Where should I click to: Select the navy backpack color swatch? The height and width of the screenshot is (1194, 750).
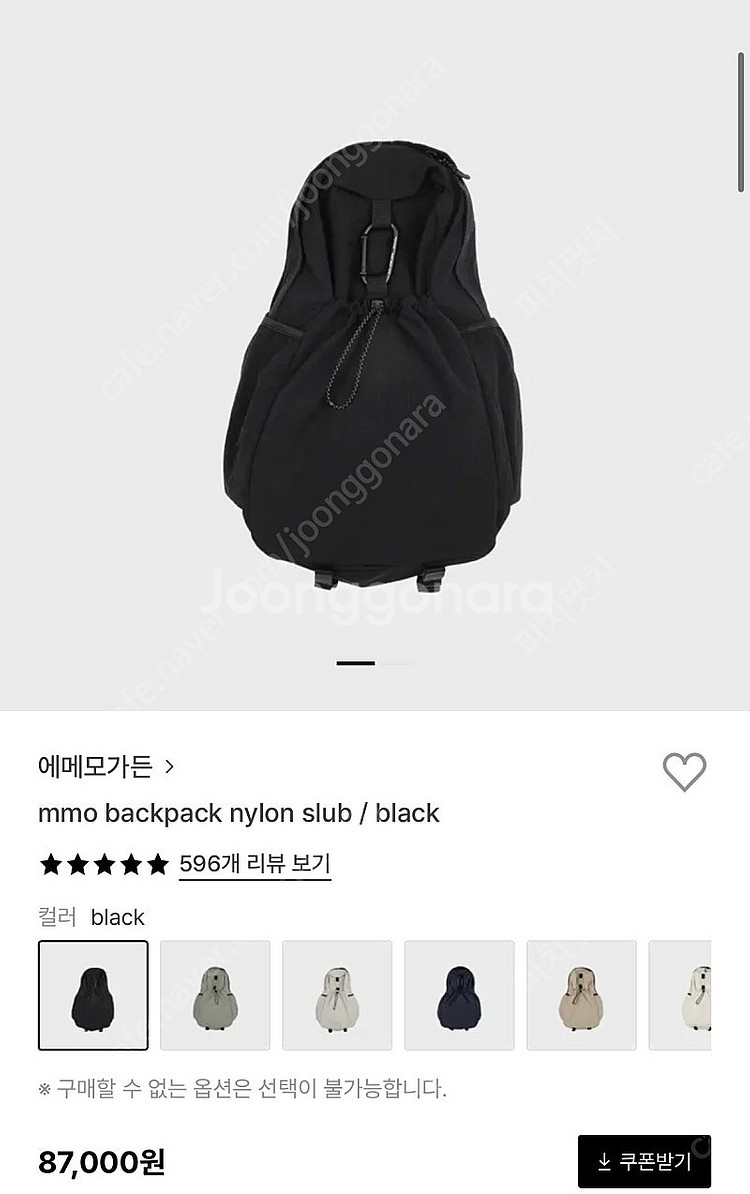(459, 995)
